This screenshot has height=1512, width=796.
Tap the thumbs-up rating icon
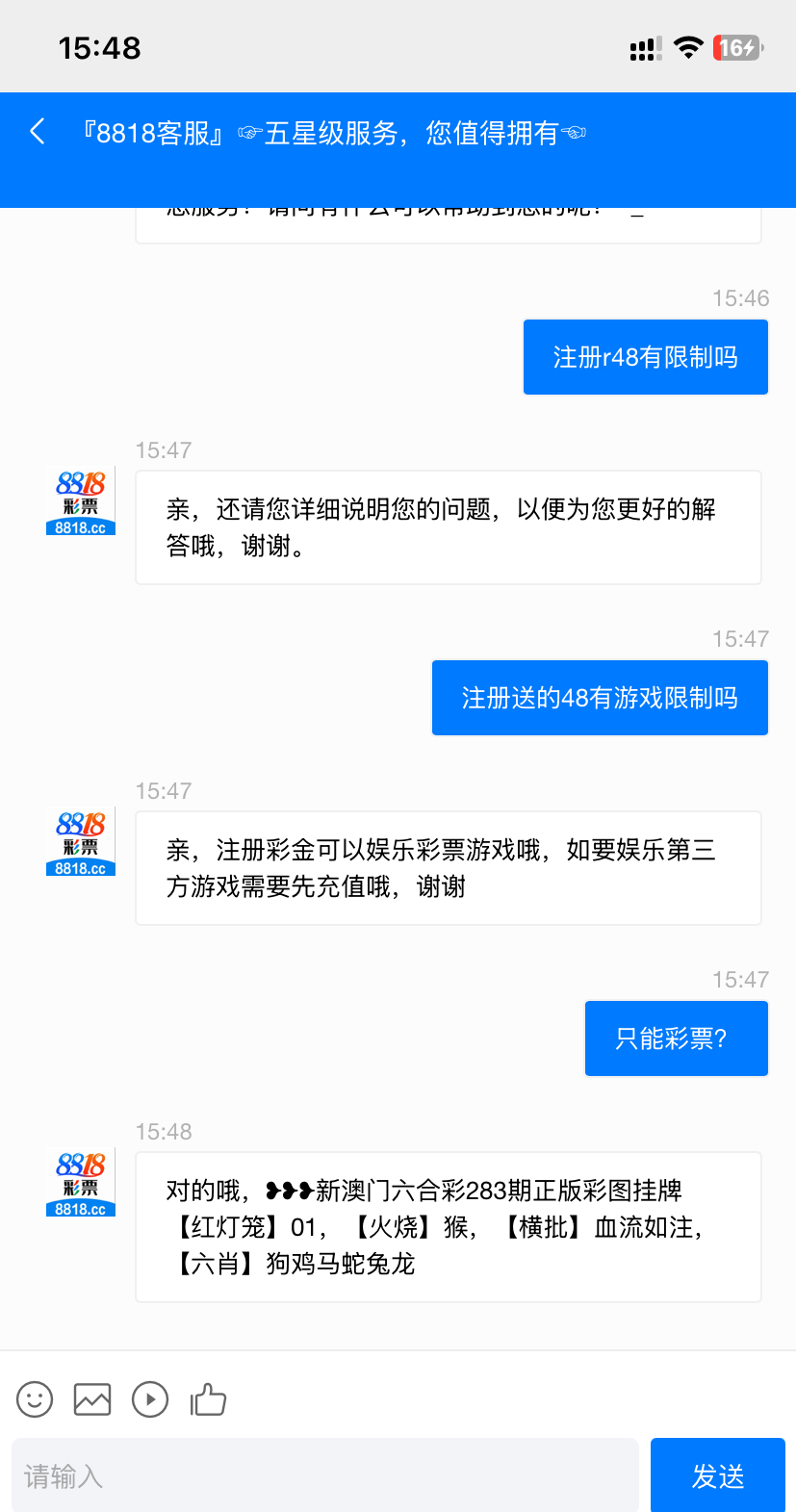[x=208, y=1399]
